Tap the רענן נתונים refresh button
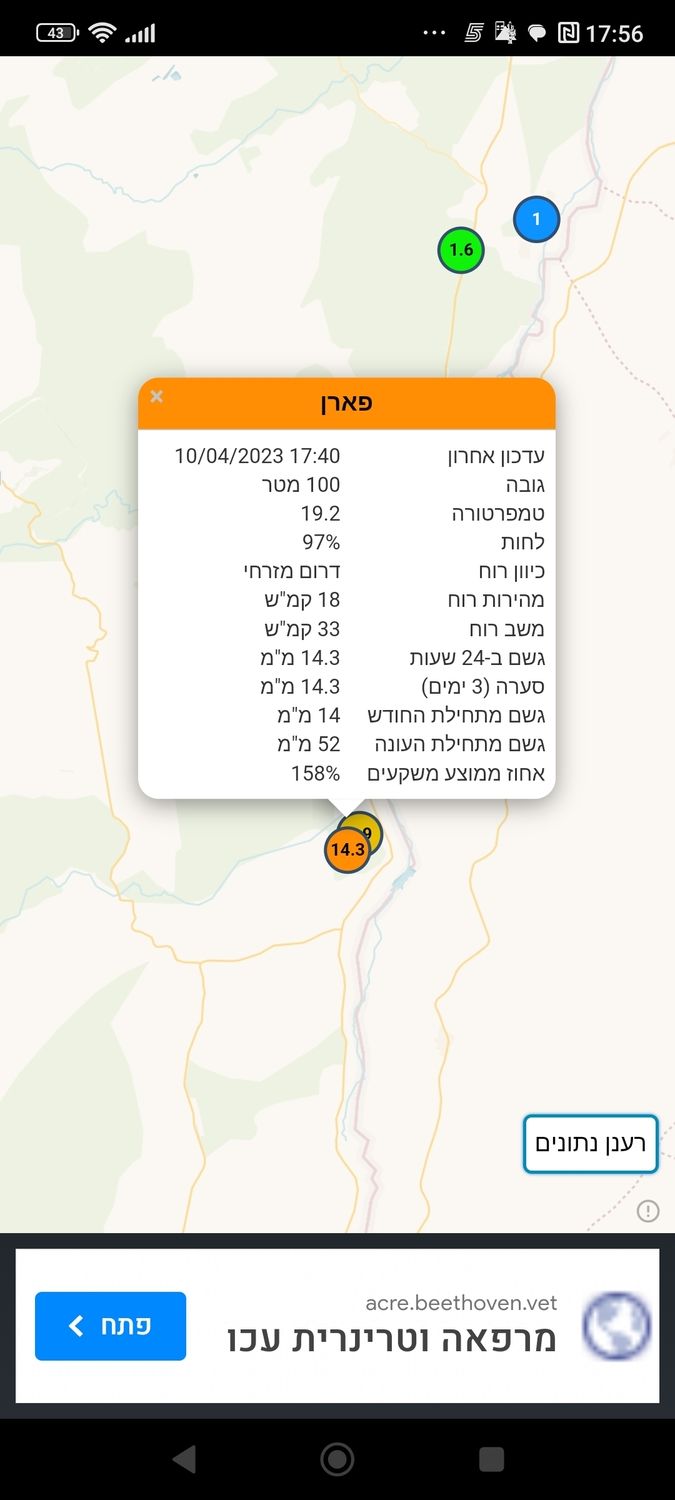Viewport: 675px width, 1500px height. pos(590,1144)
